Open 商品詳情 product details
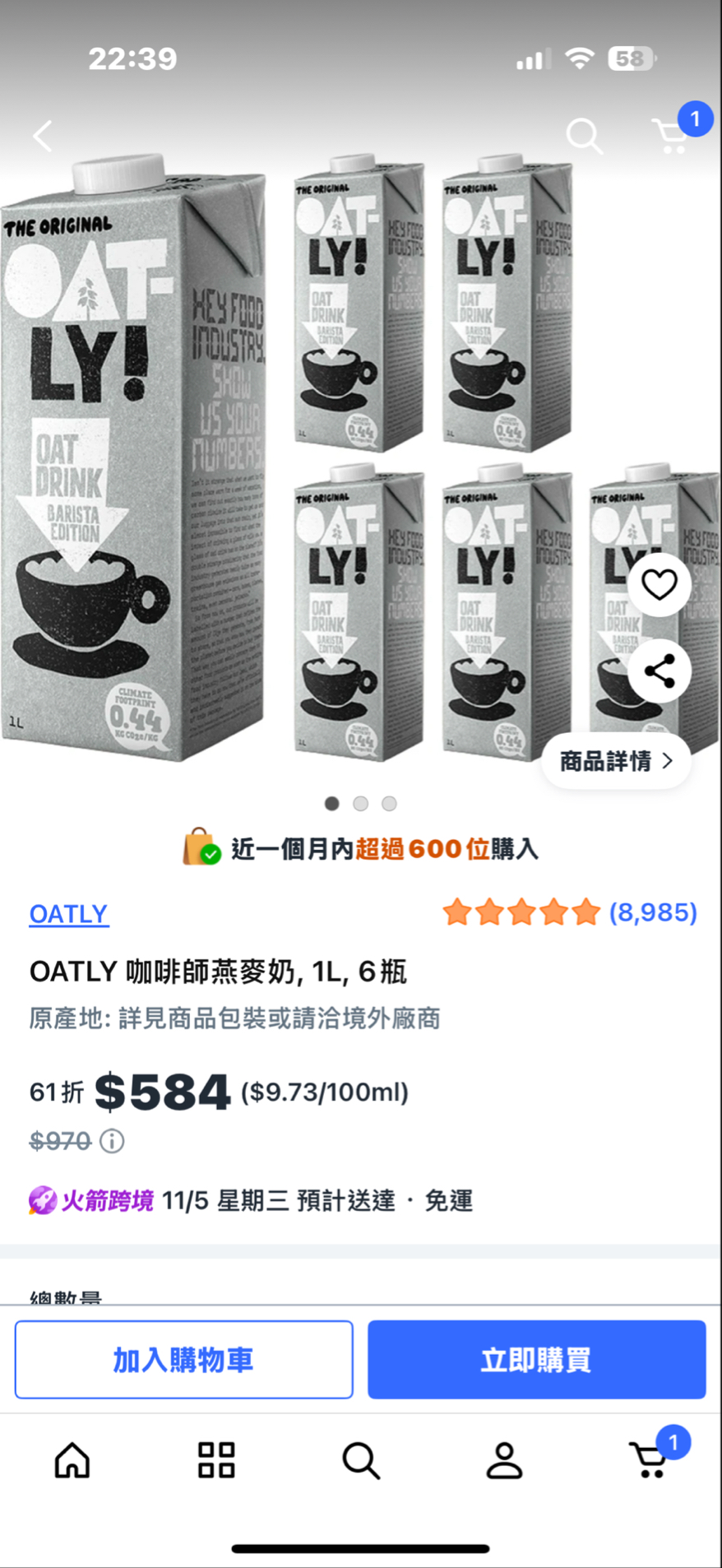 (616, 761)
